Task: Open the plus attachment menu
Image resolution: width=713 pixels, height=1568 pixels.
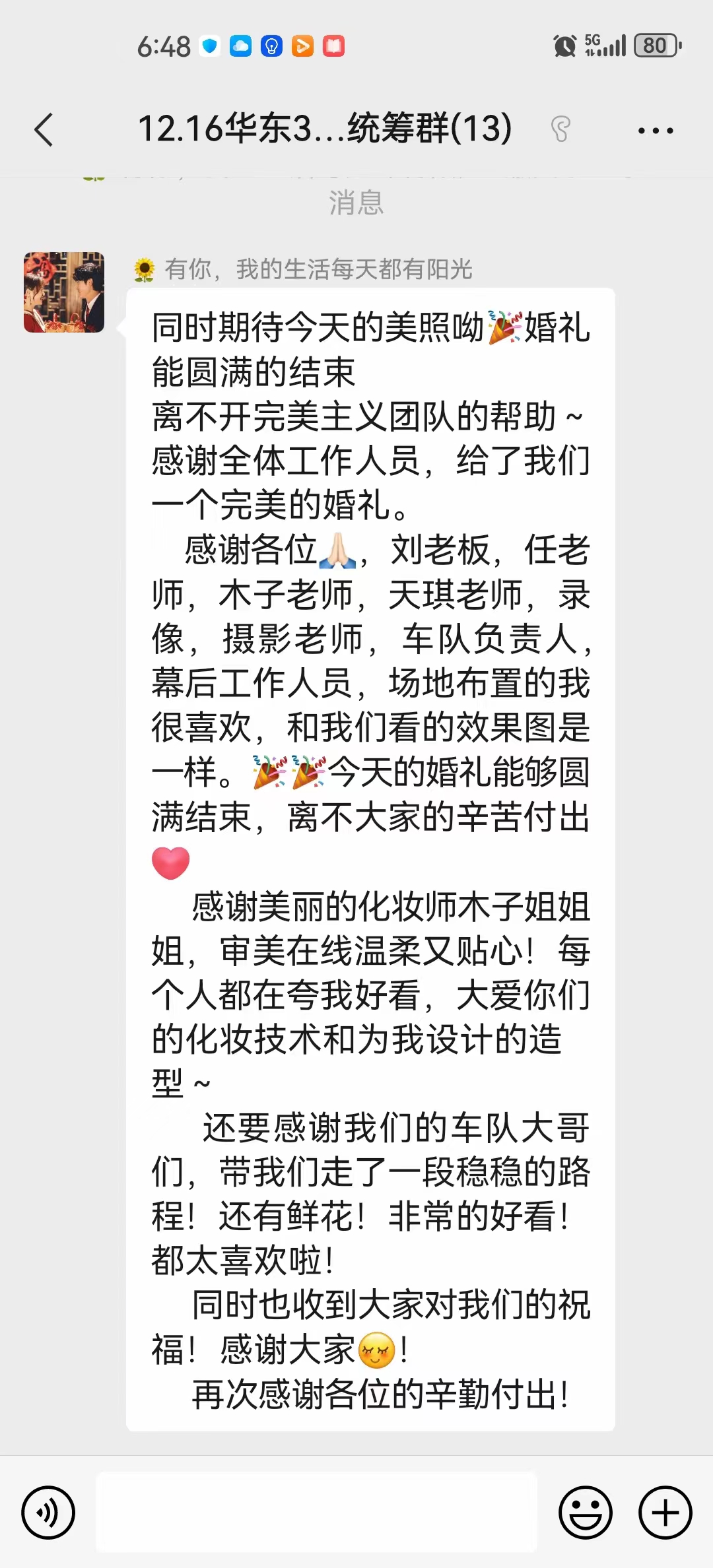Action: pos(665,1513)
